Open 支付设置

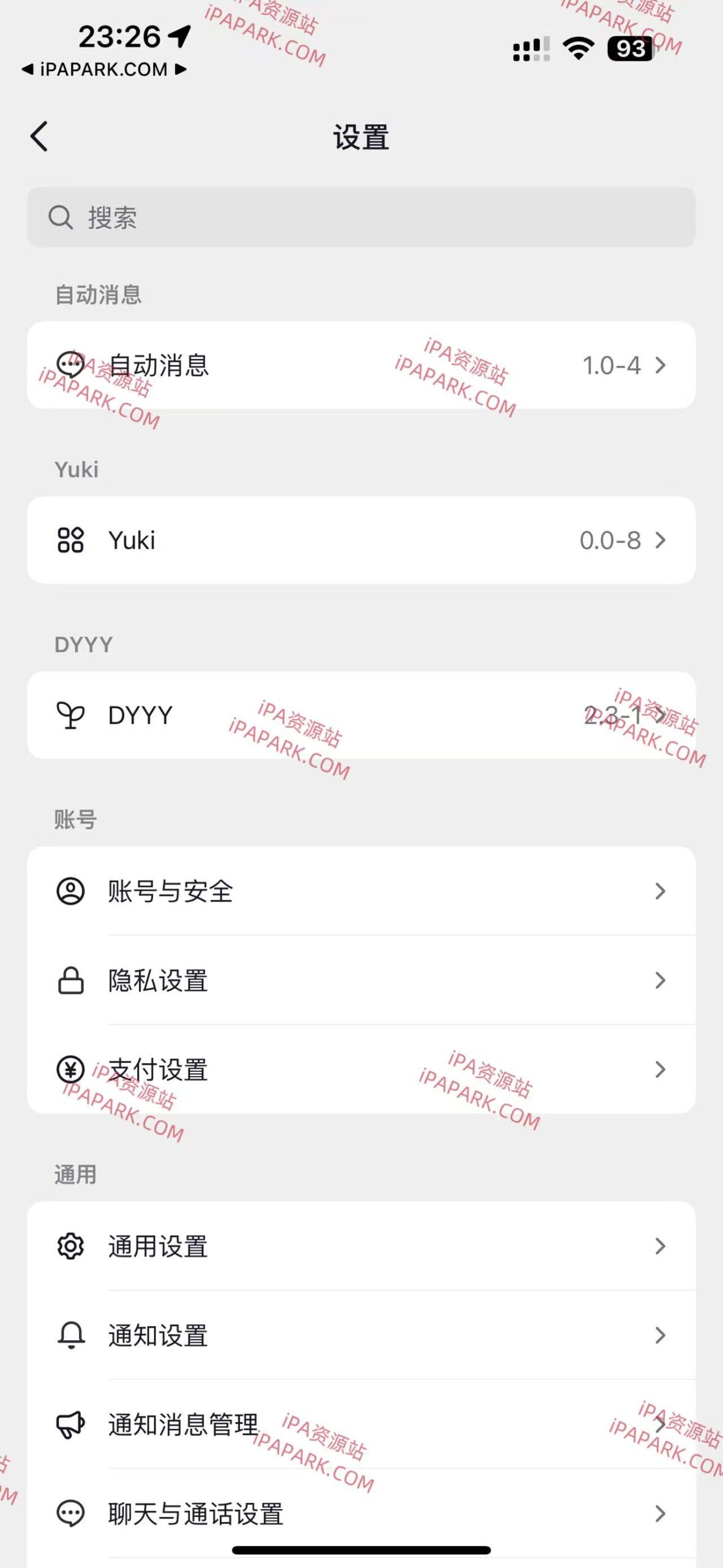660,1069
